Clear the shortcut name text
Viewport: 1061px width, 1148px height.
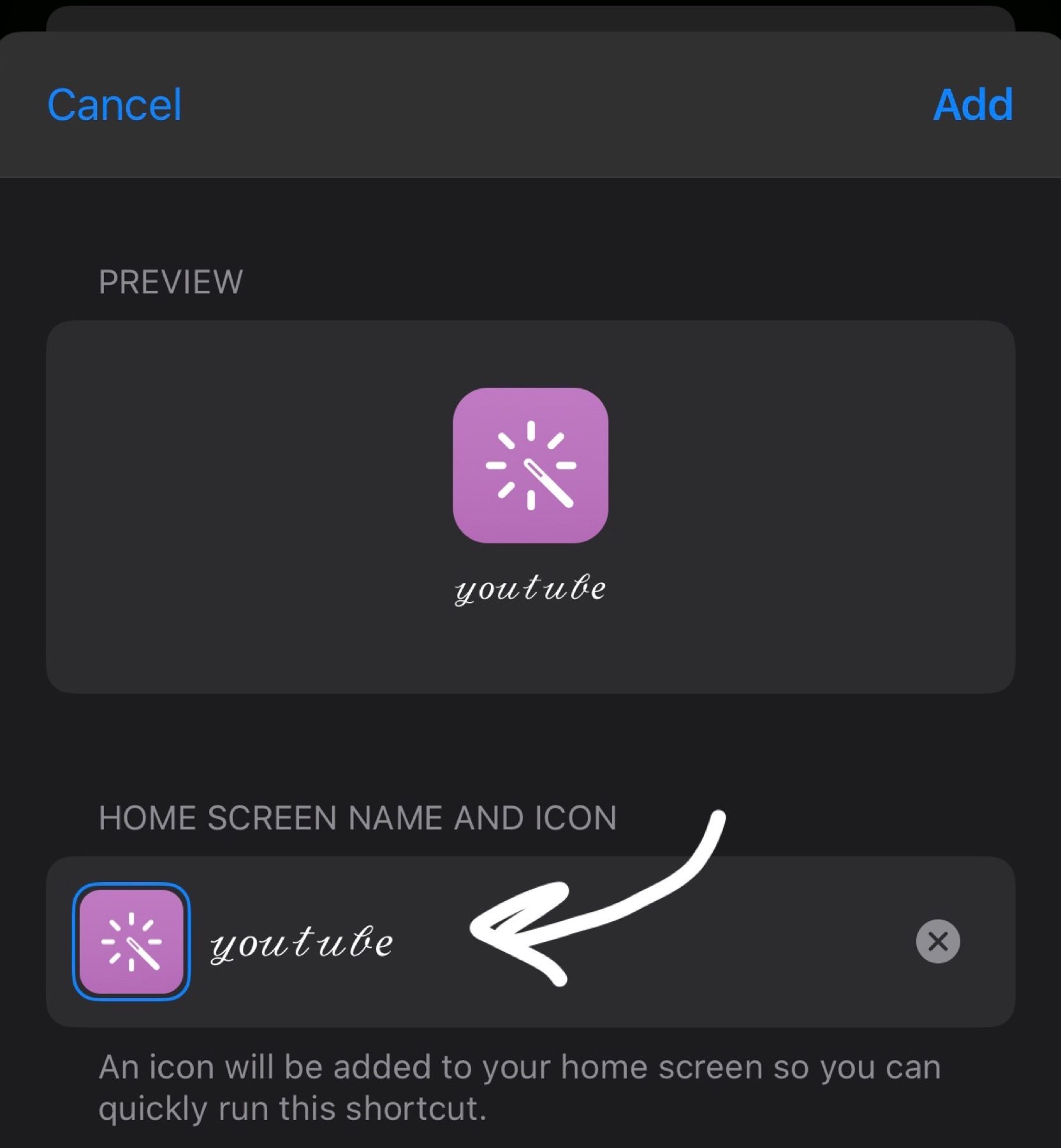(x=937, y=941)
